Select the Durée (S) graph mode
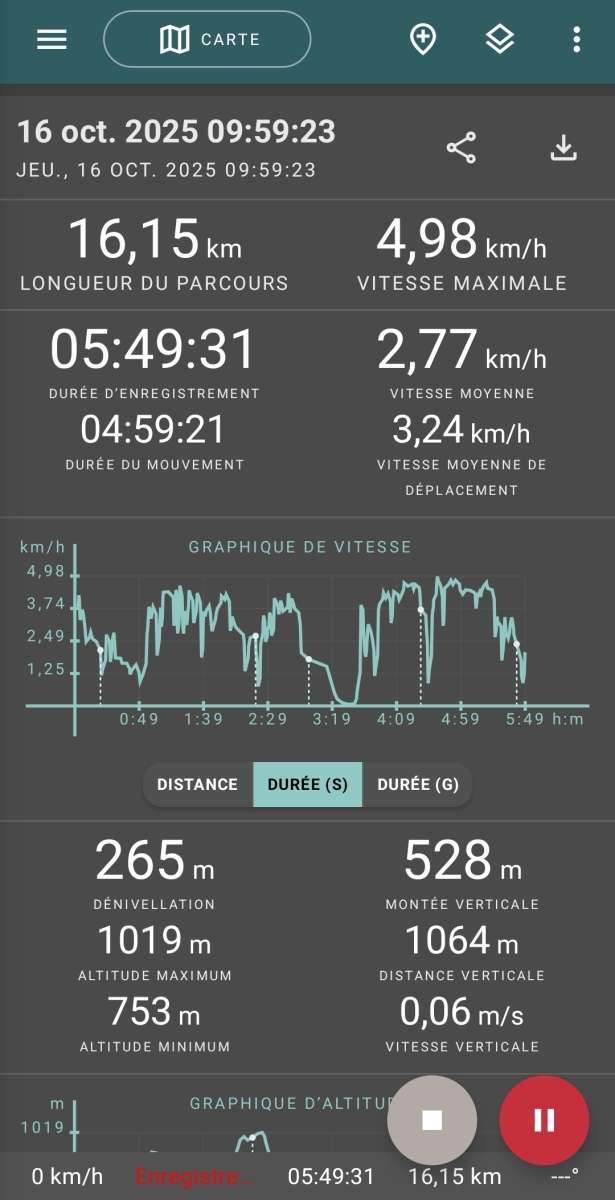The width and height of the screenshot is (615, 1200). coord(308,784)
